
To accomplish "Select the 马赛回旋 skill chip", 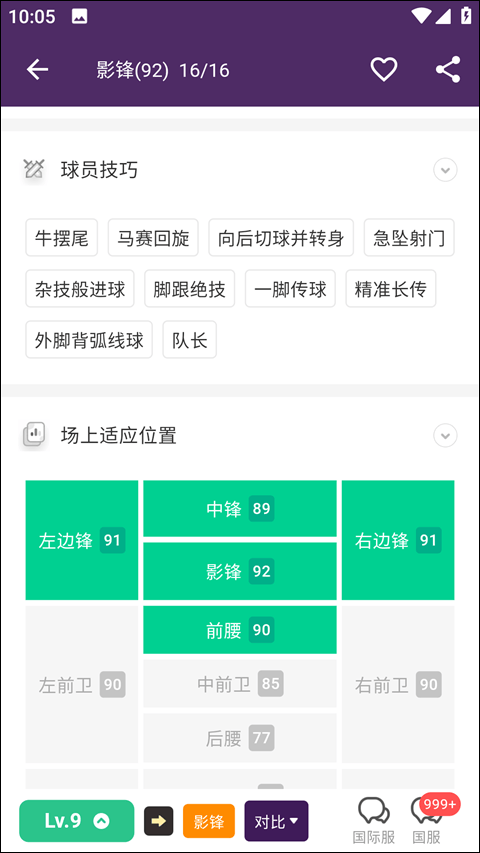I will pos(153,238).
